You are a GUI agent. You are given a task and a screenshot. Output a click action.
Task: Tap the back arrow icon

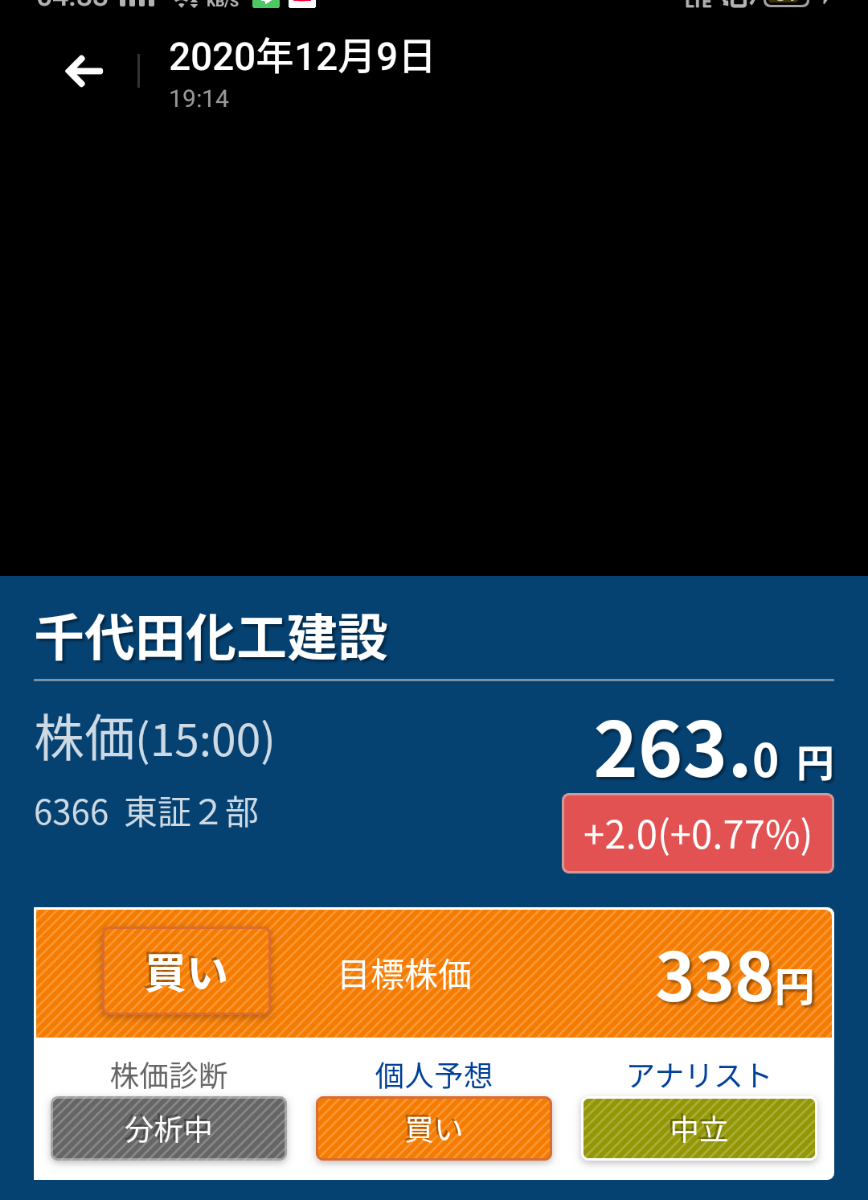(83, 70)
